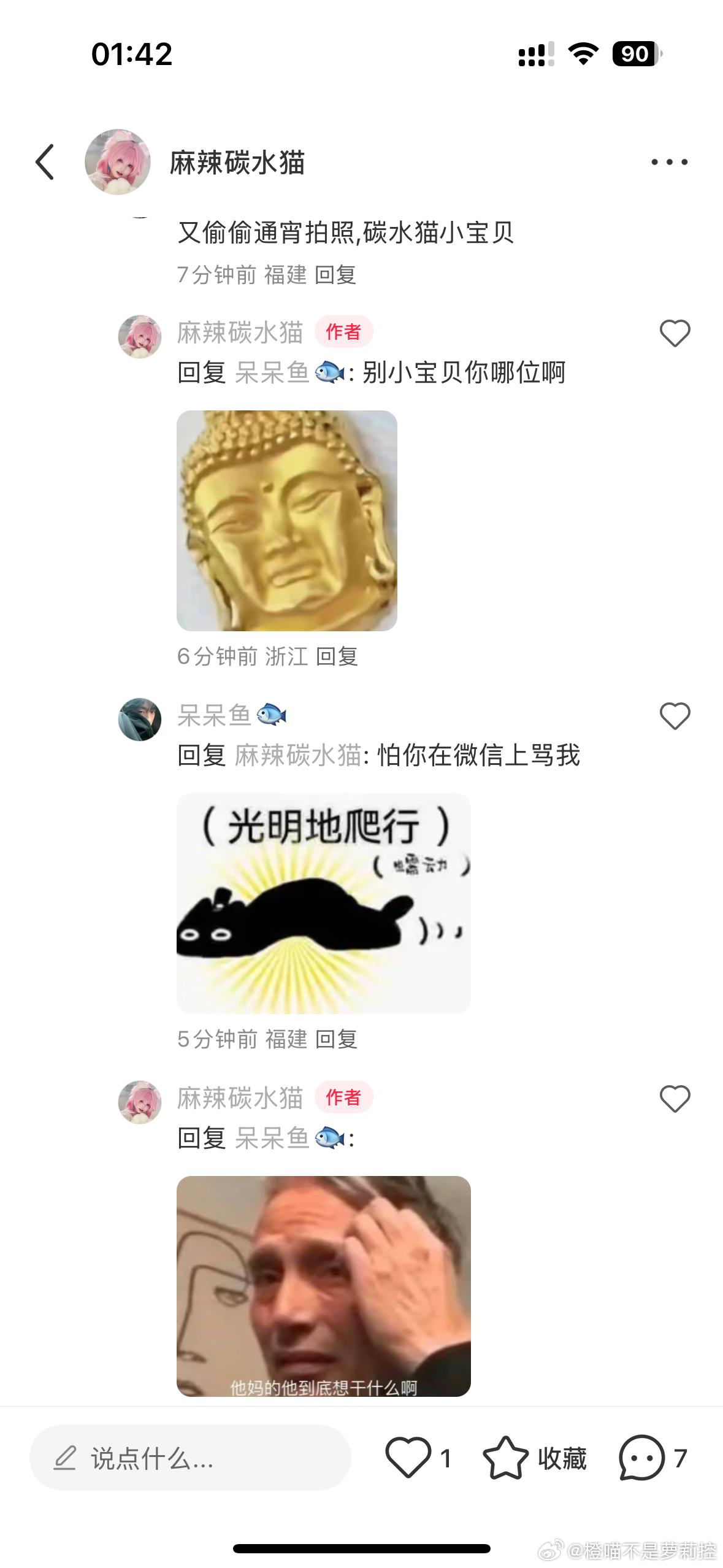
Task: Like the comment 怕你在微信上骂我
Action: pyautogui.click(x=675, y=716)
